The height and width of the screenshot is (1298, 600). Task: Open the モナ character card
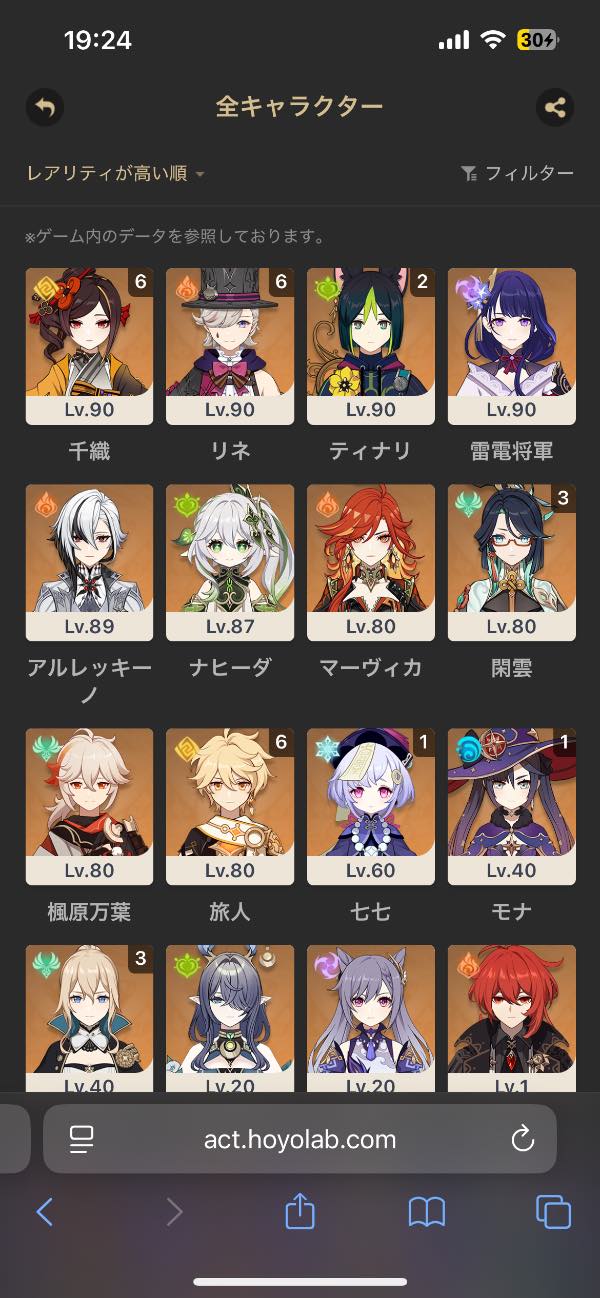click(511, 806)
